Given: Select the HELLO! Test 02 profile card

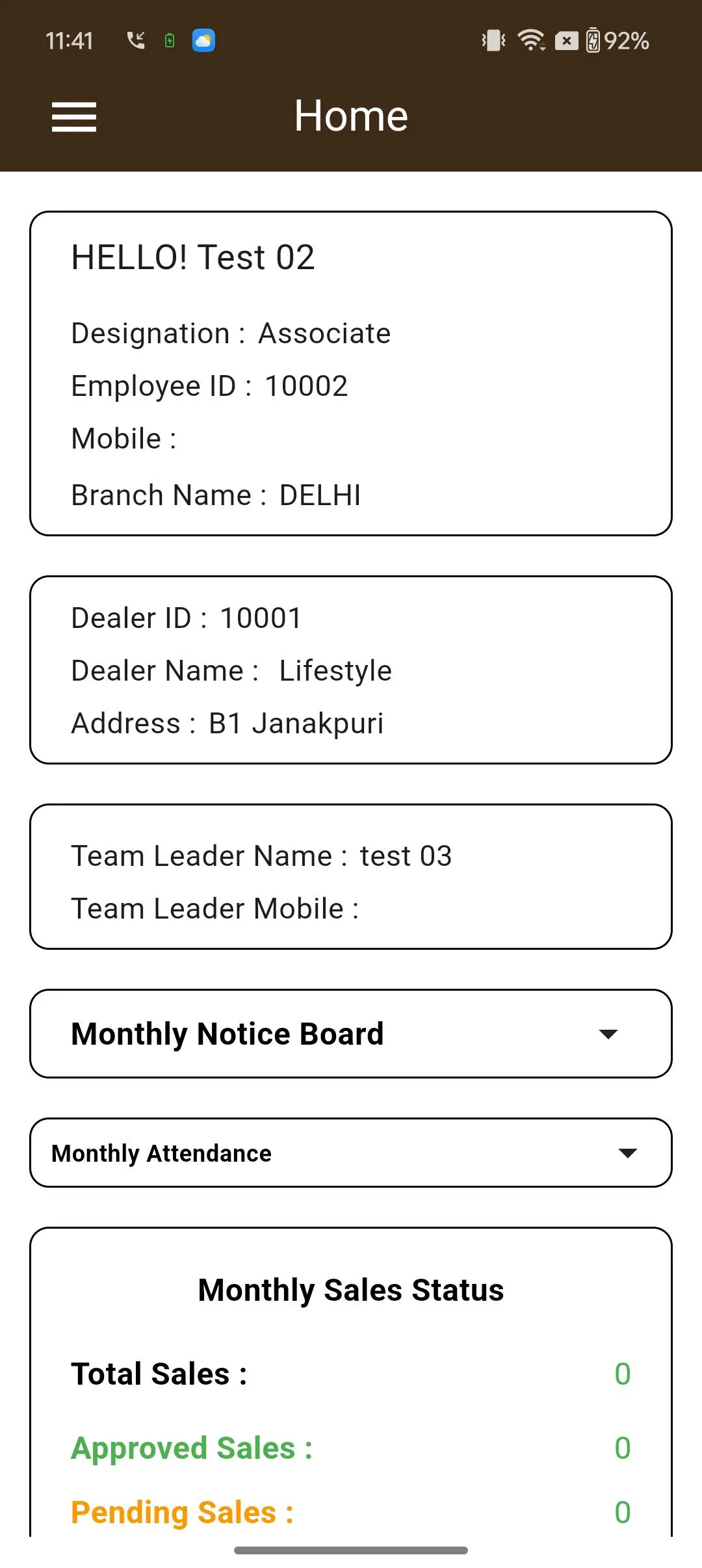Looking at the screenshot, I should (351, 371).
